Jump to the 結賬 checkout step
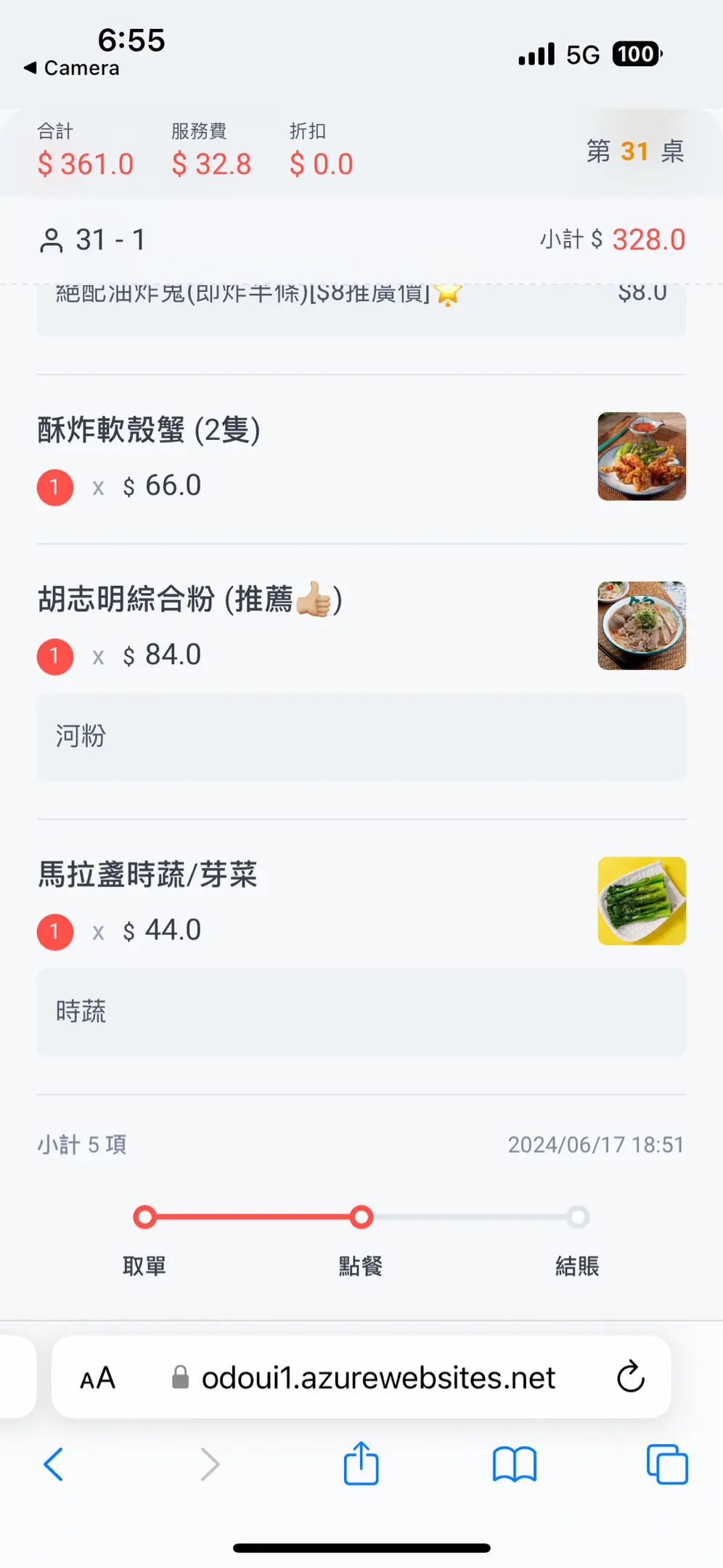723x1568 pixels. [x=577, y=1217]
